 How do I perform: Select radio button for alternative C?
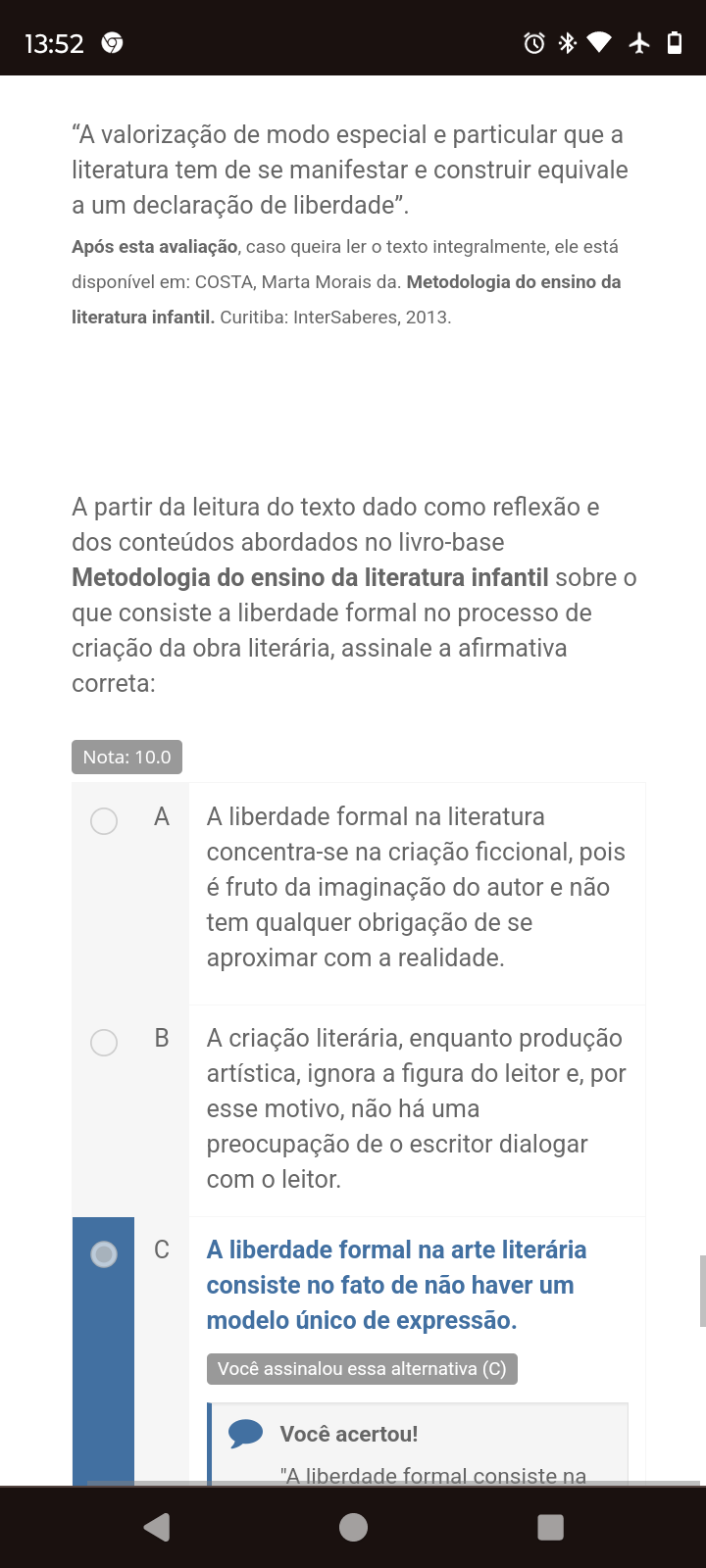pos(104,1253)
